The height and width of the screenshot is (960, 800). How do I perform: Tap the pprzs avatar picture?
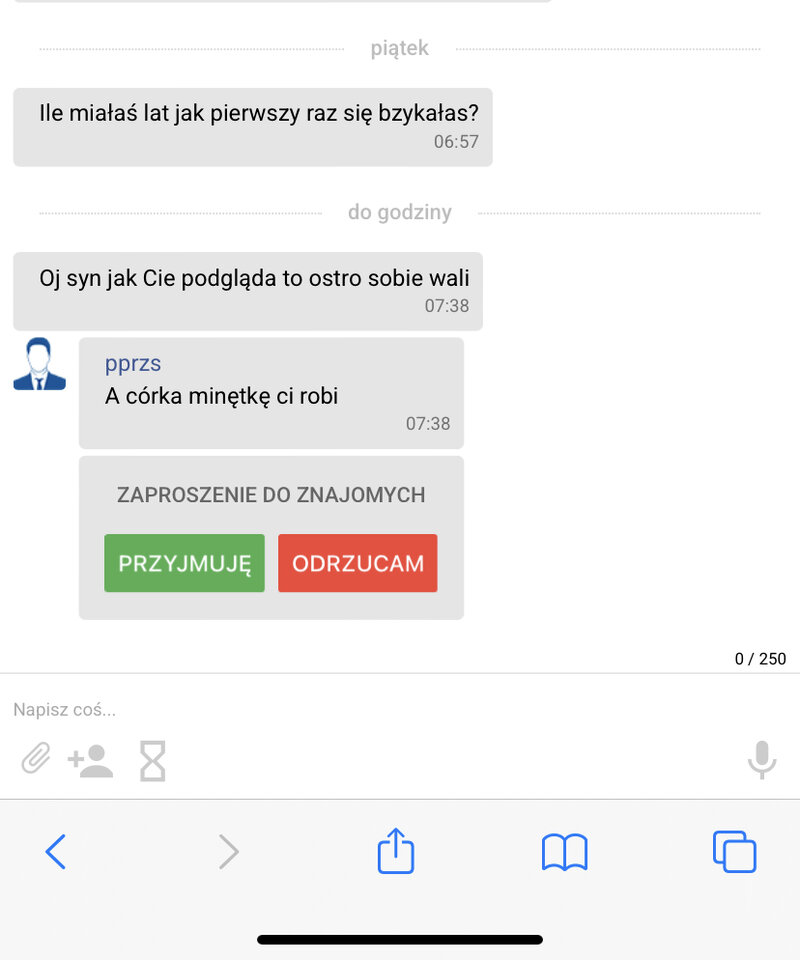point(40,364)
